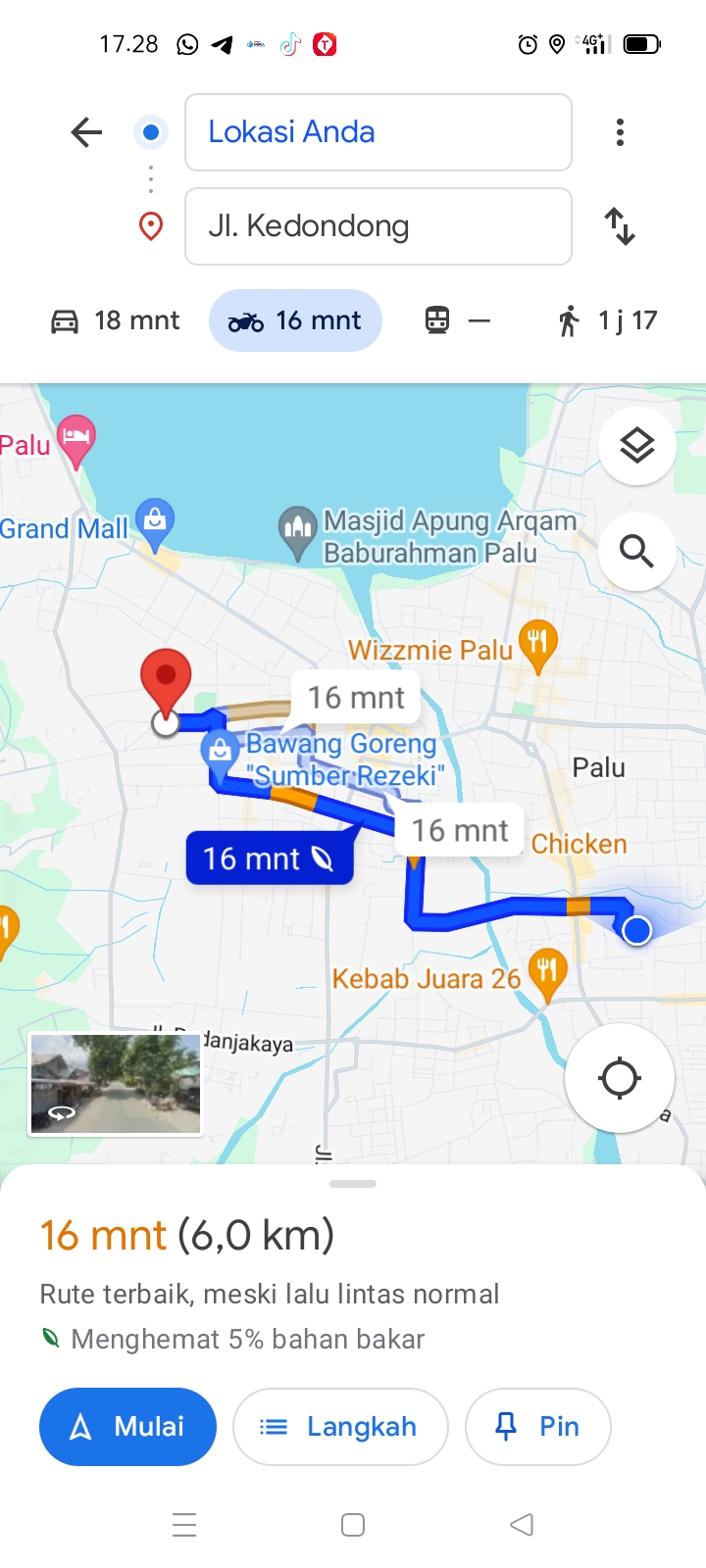Select walking mode 1 j 17
This screenshot has height=1568, width=706.
[x=607, y=320]
